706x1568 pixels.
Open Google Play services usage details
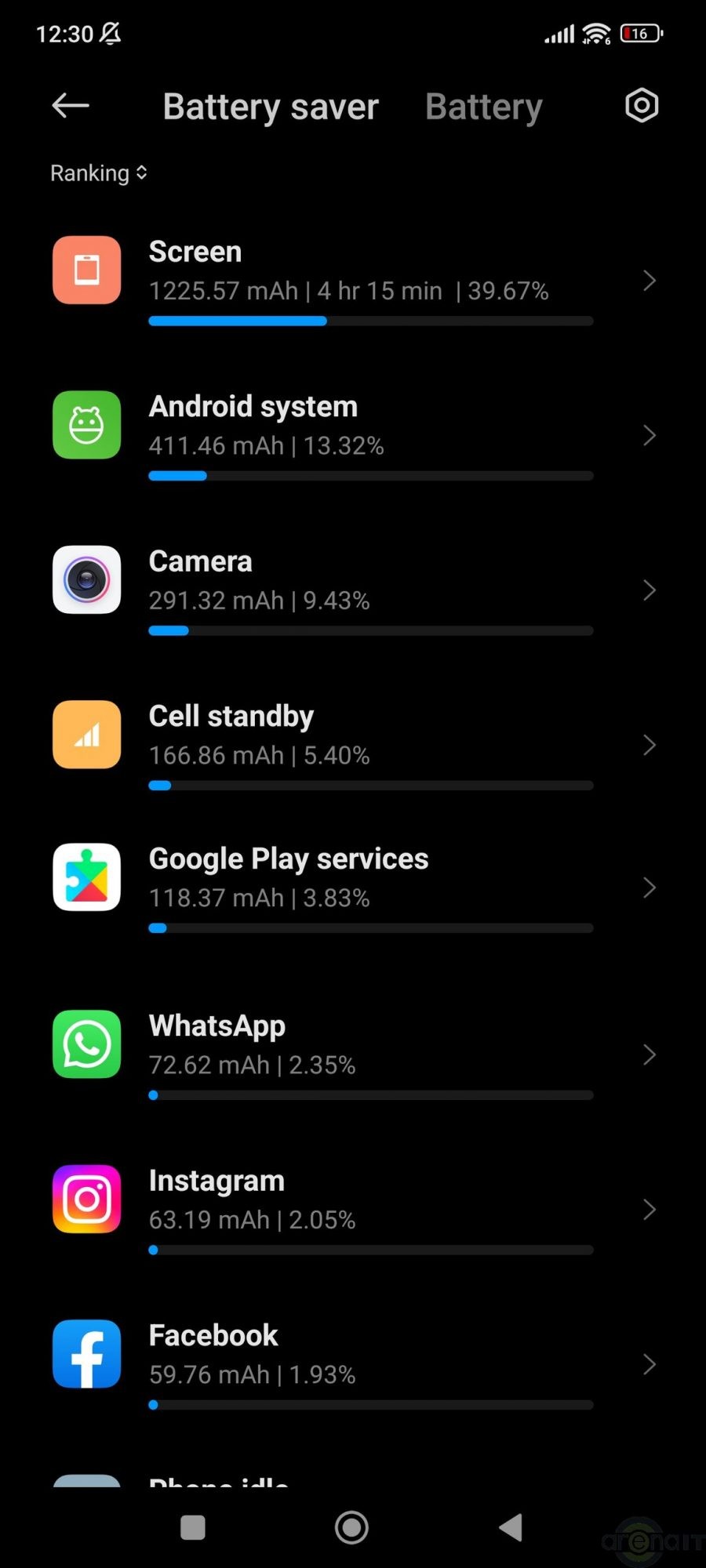[353, 887]
